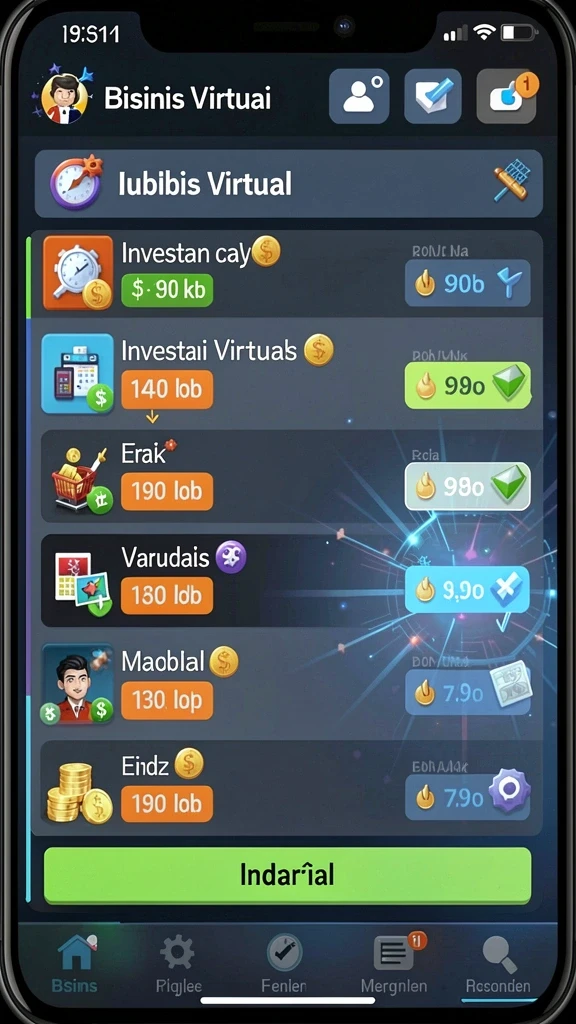Switch to the Bsins home tab

[x=74, y=964]
